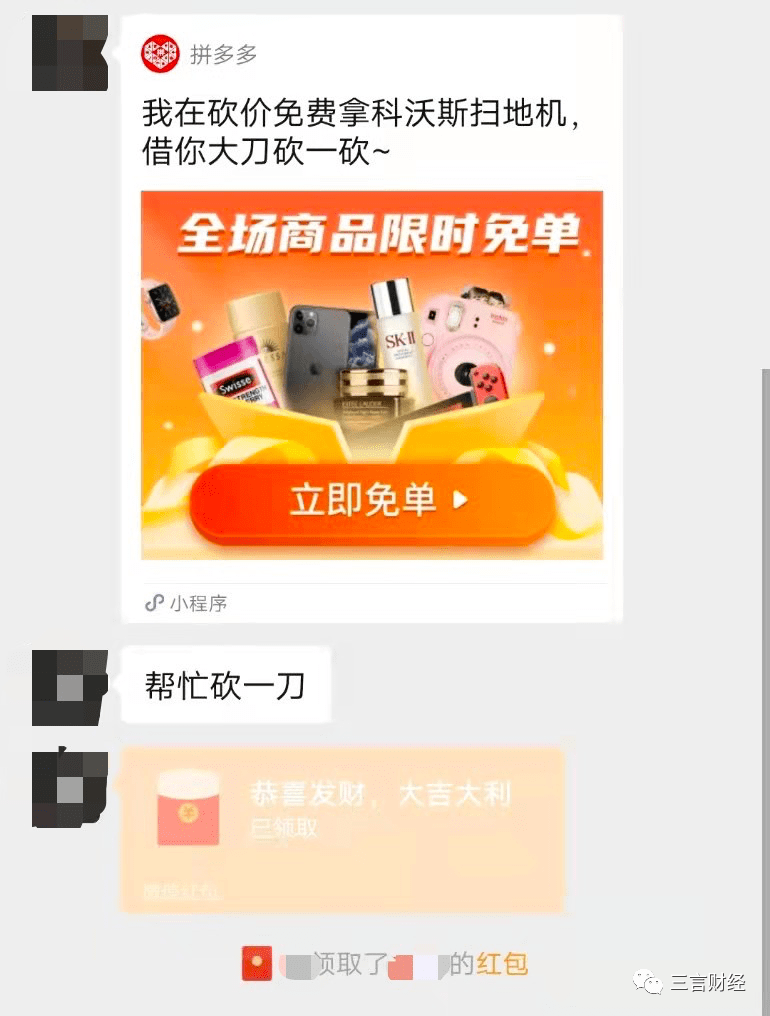Open the avatar beside 帮忙砍一刀 message
This screenshot has height=1016, width=770.
pyautogui.click(x=70, y=687)
